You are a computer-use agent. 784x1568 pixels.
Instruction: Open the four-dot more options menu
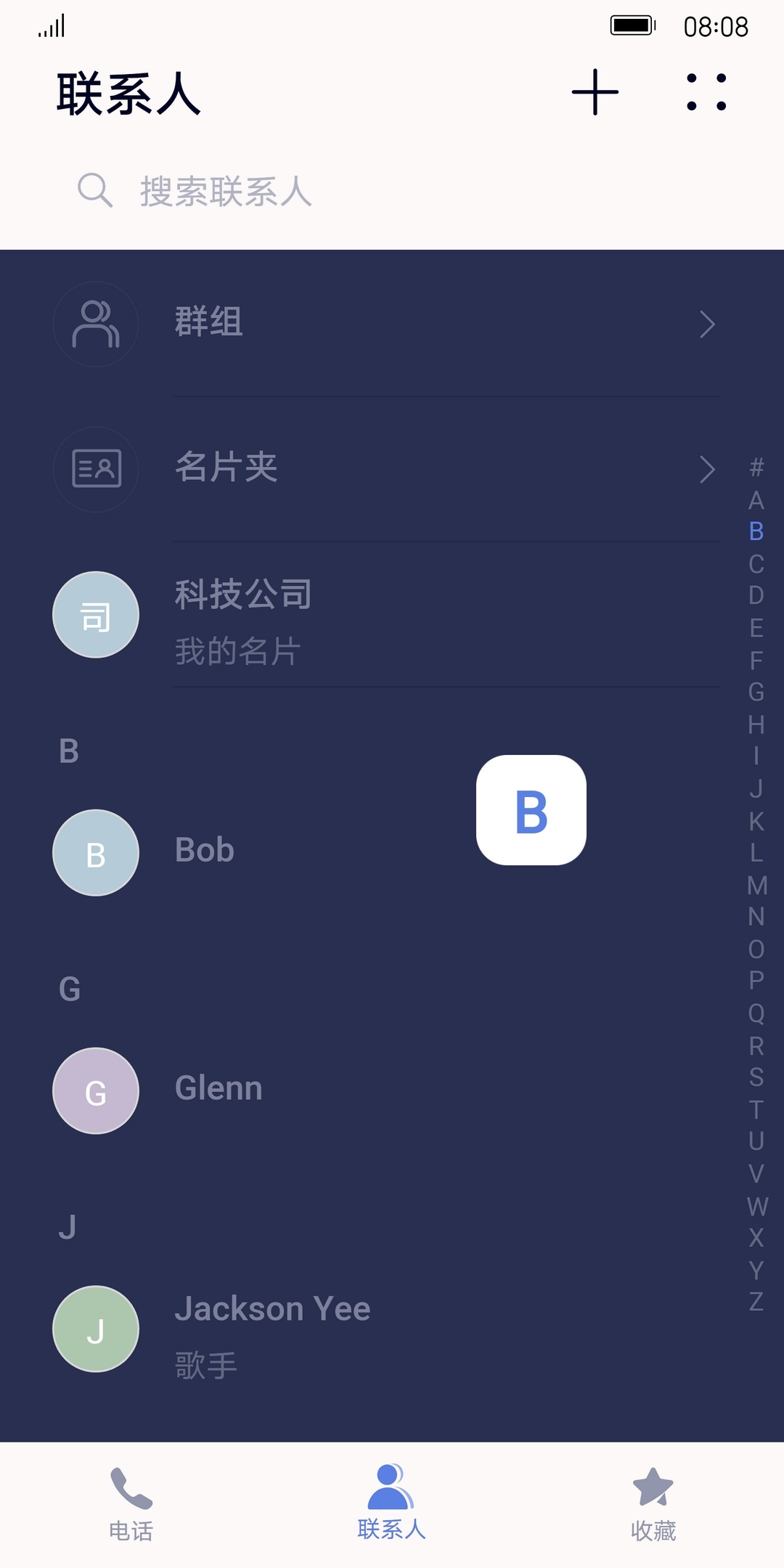(x=706, y=92)
